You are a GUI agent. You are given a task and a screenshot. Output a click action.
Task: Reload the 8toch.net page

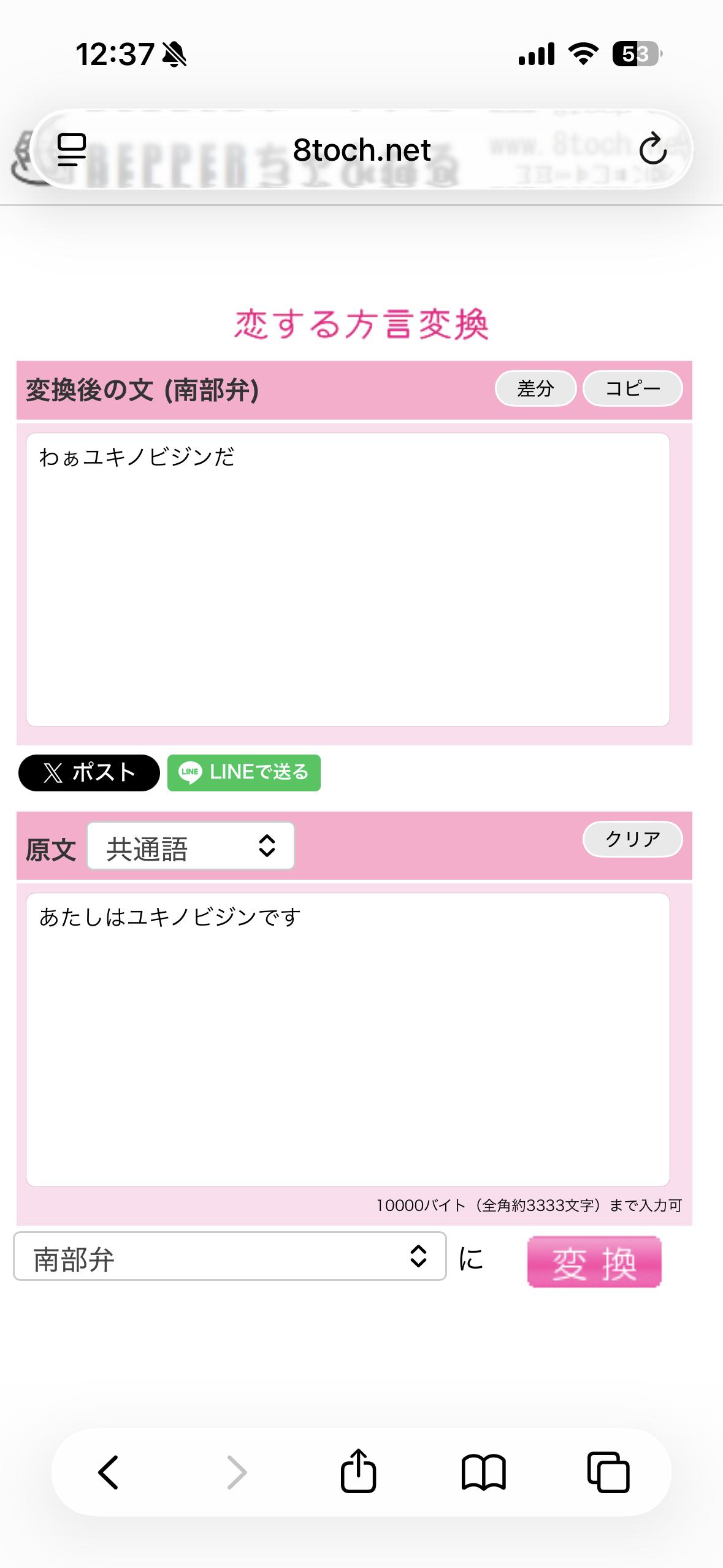pyautogui.click(x=652, y=149)
